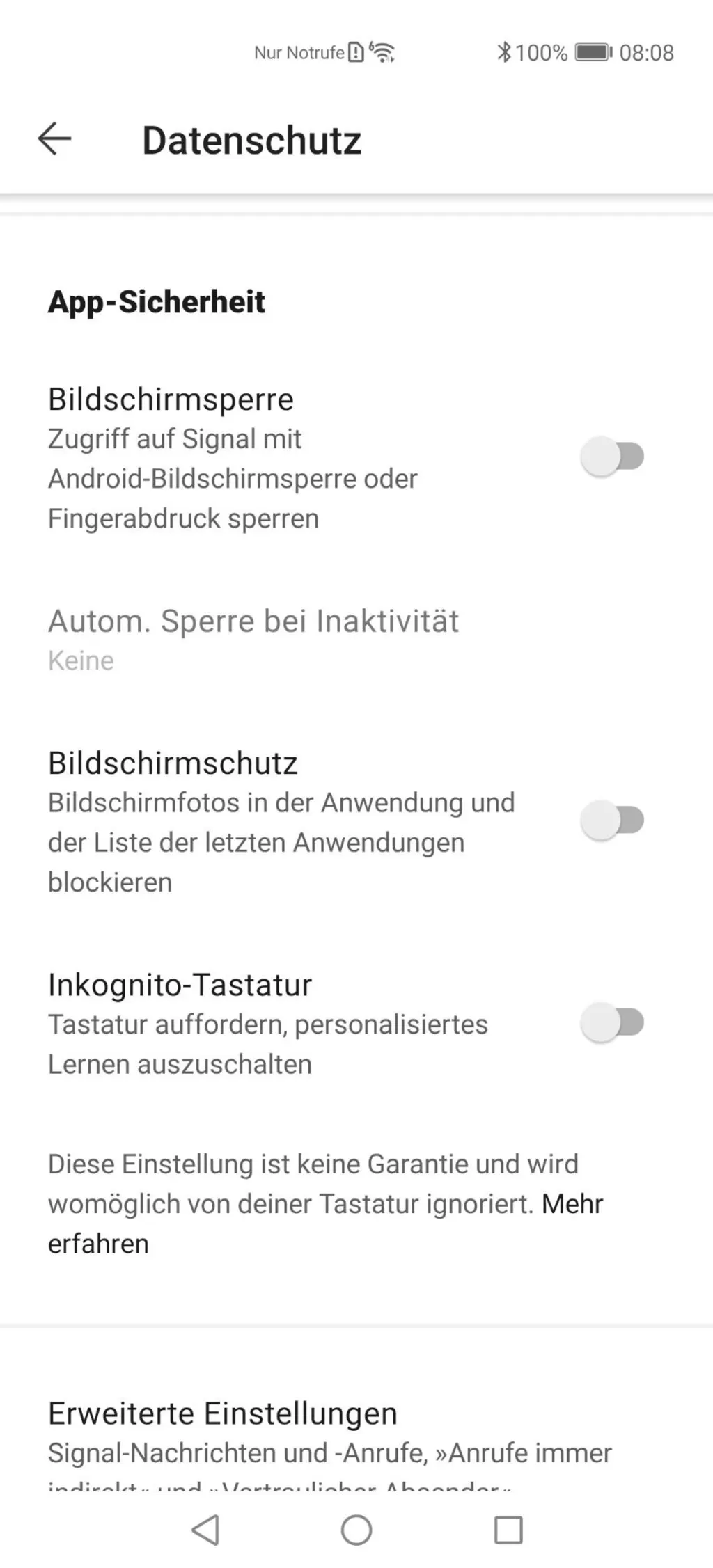Select the Datenschutz title in the header
713x1568 pixels.
point(252,139)
